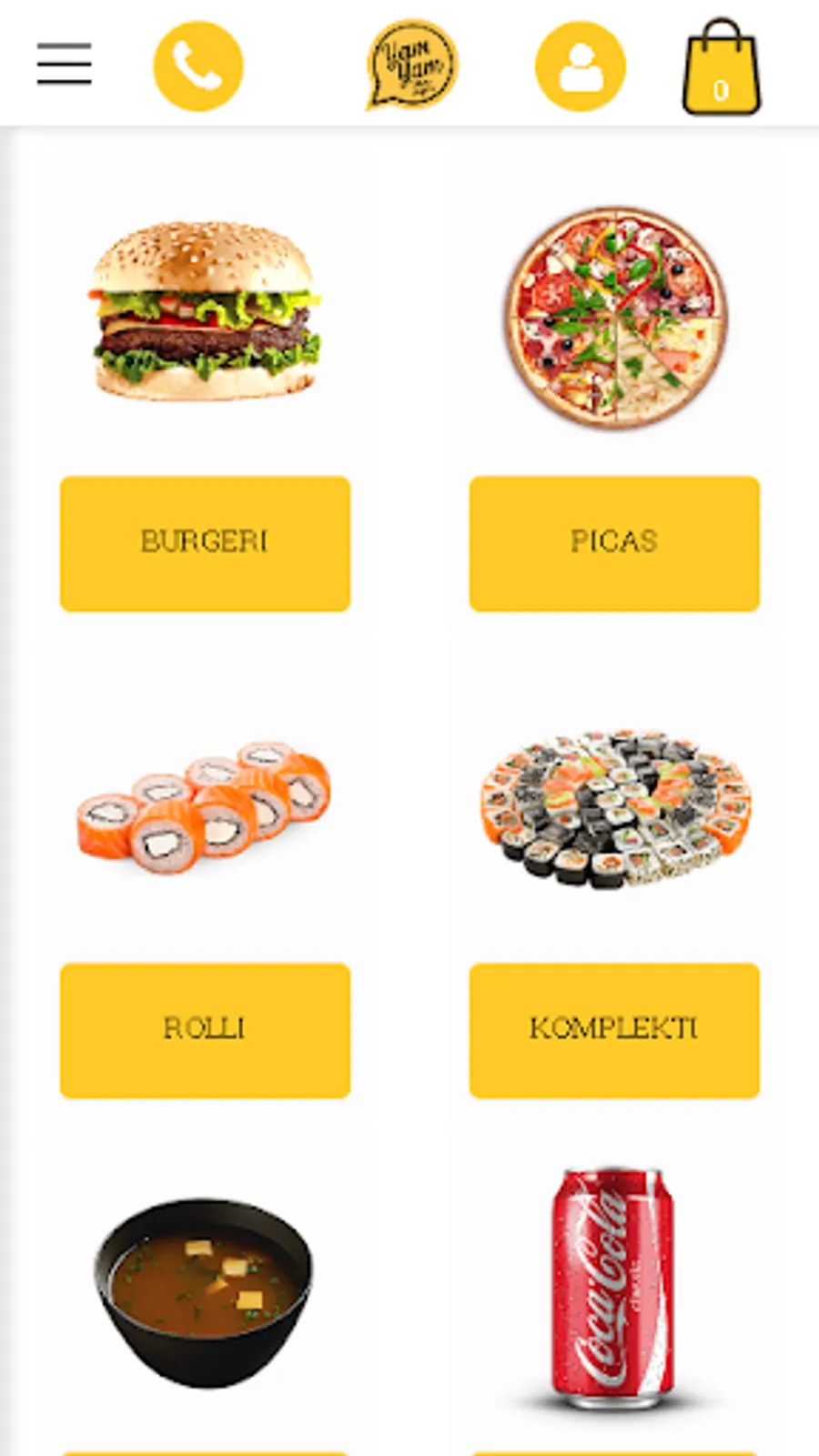Select the BURGERI category button

[x=205, y=543]
